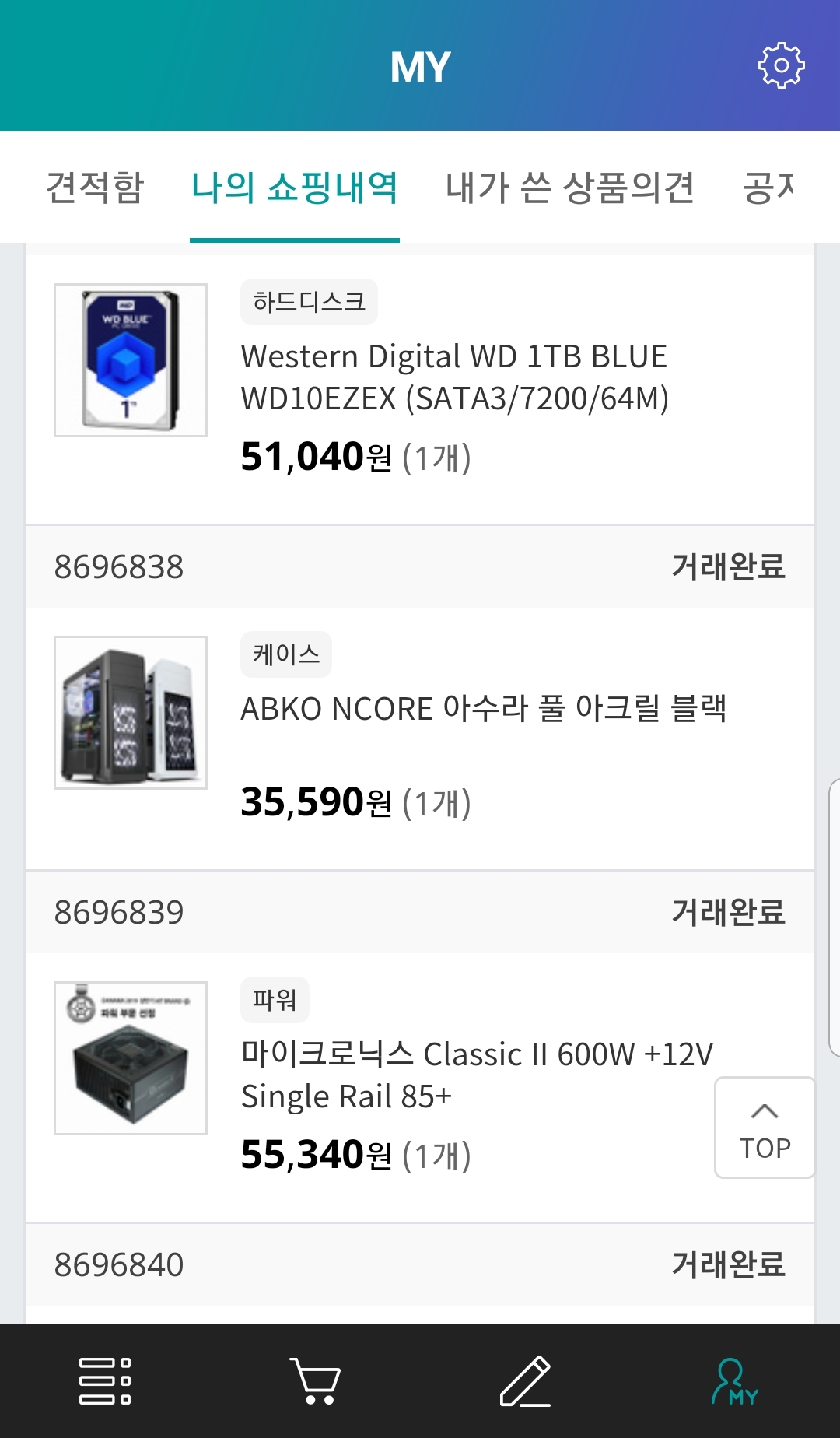The width and height of the screenshot is (840, 1438).
Task: Open the shopping cart
Action: [315, 1381]
